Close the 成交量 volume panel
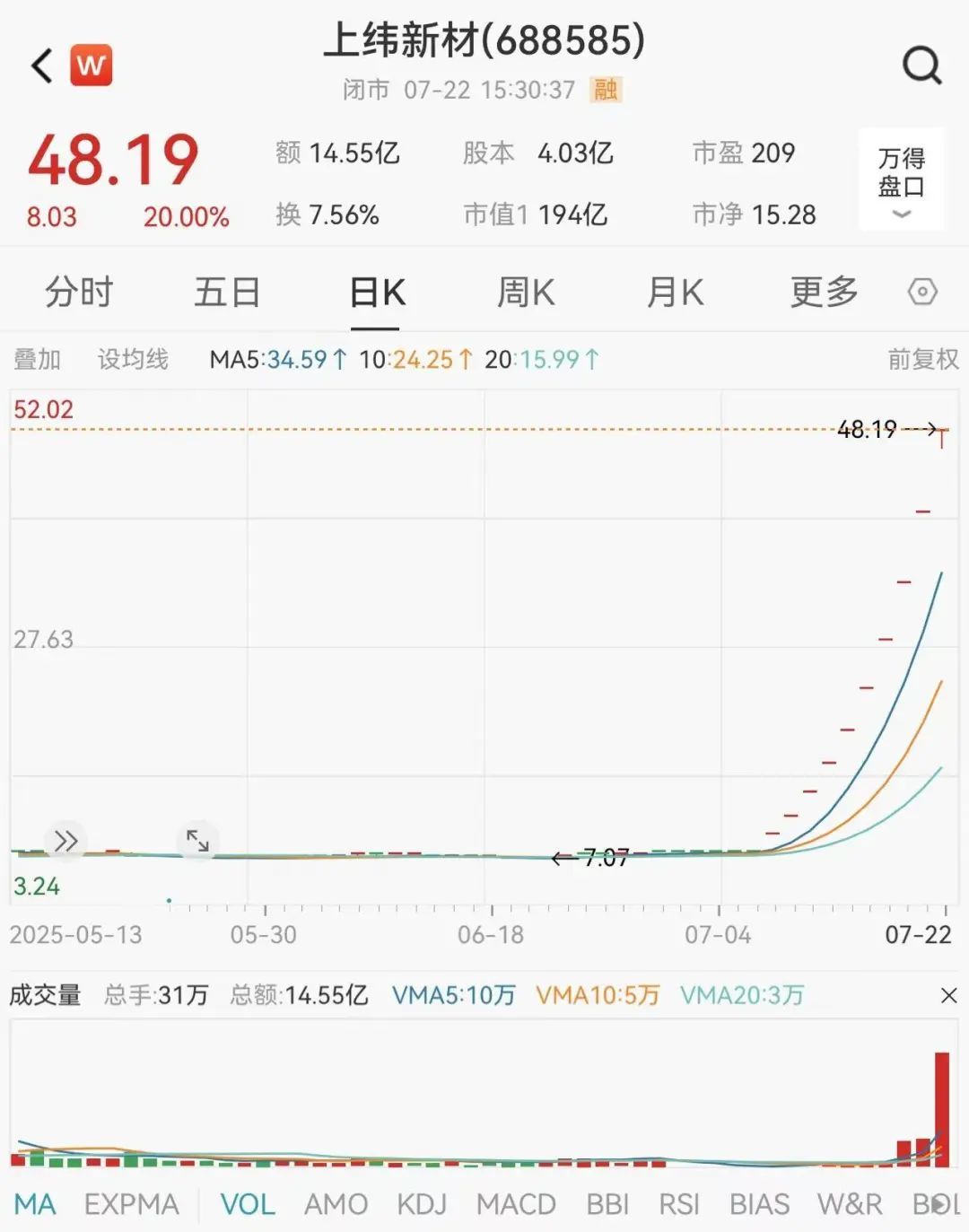 point(948,995)
